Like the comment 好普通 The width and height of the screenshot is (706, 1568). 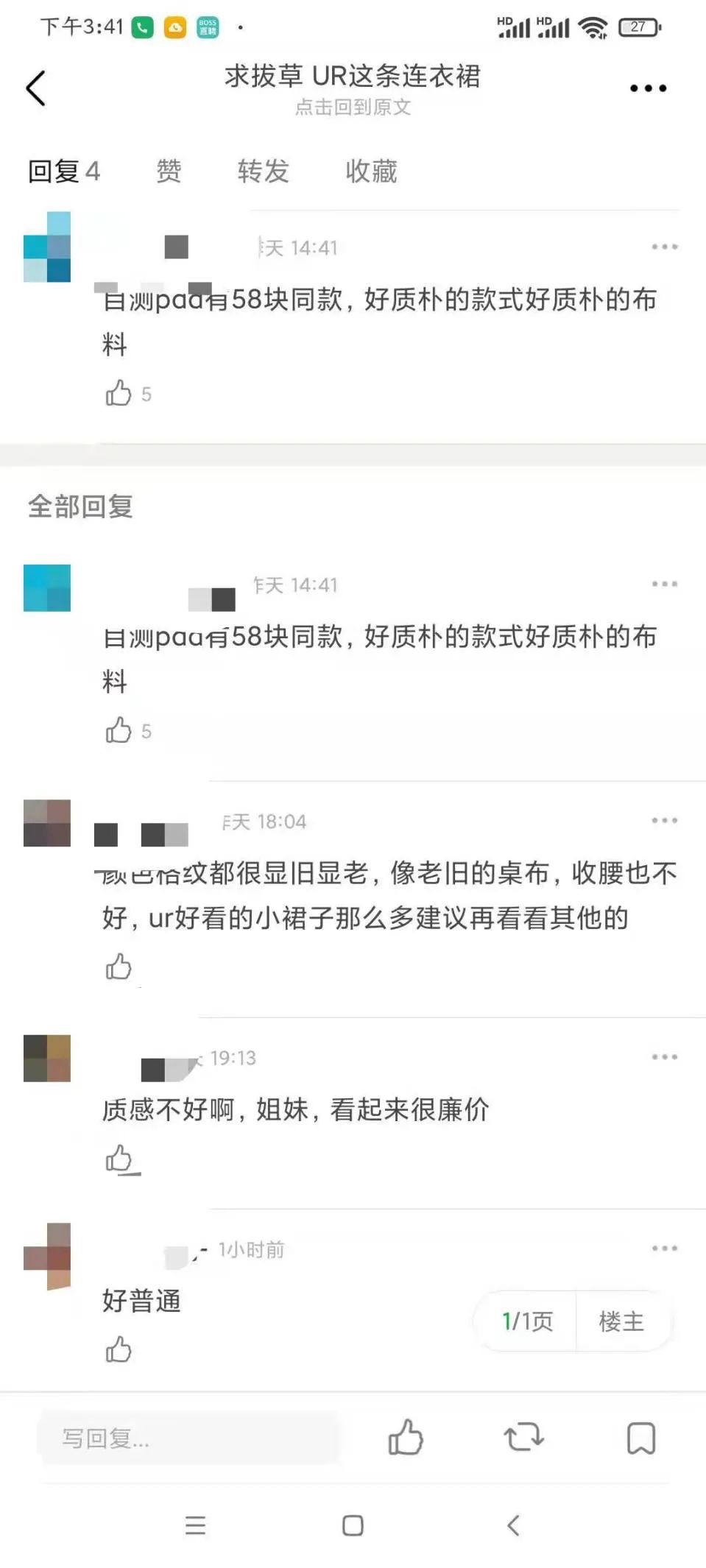(119, 1349)
